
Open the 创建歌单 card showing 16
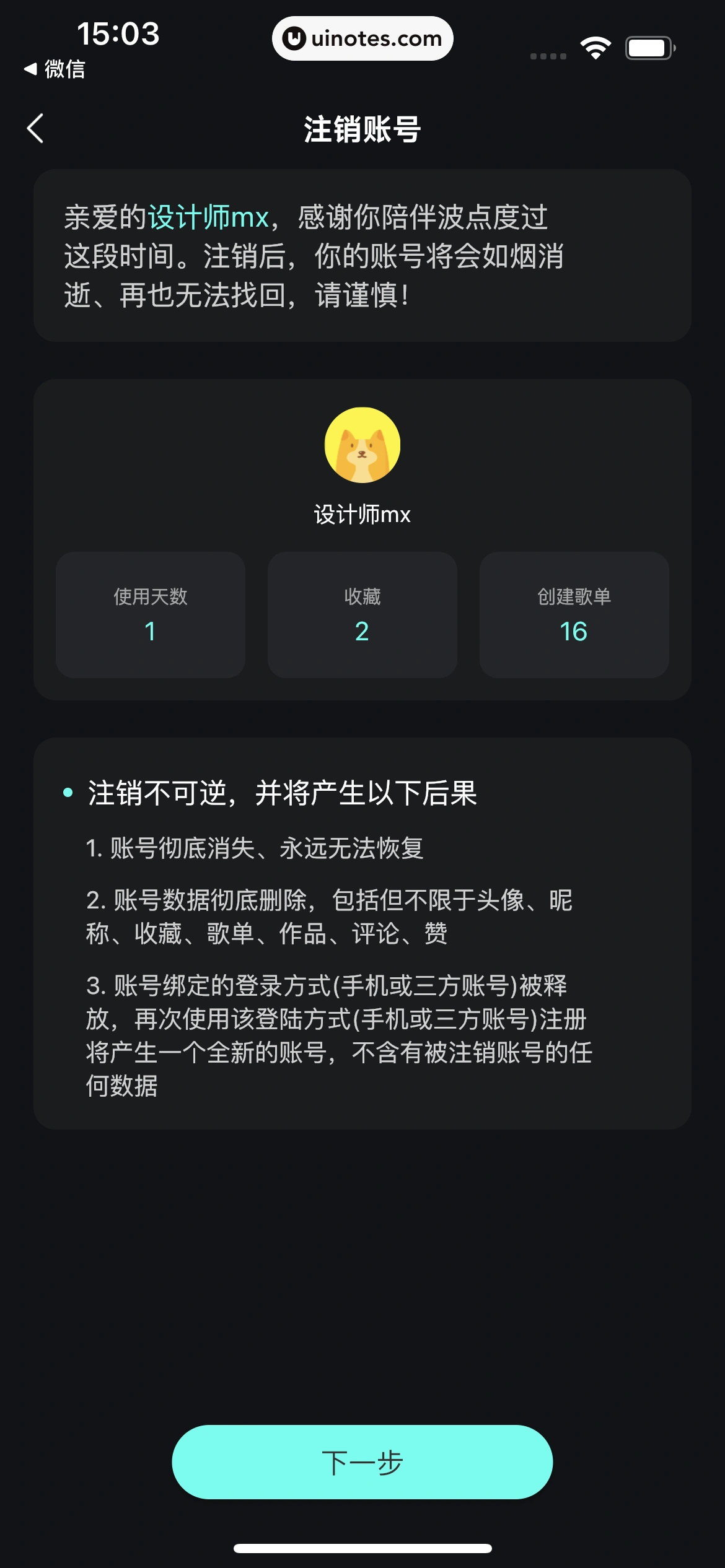pyautogui.click(x=574, y=614)
